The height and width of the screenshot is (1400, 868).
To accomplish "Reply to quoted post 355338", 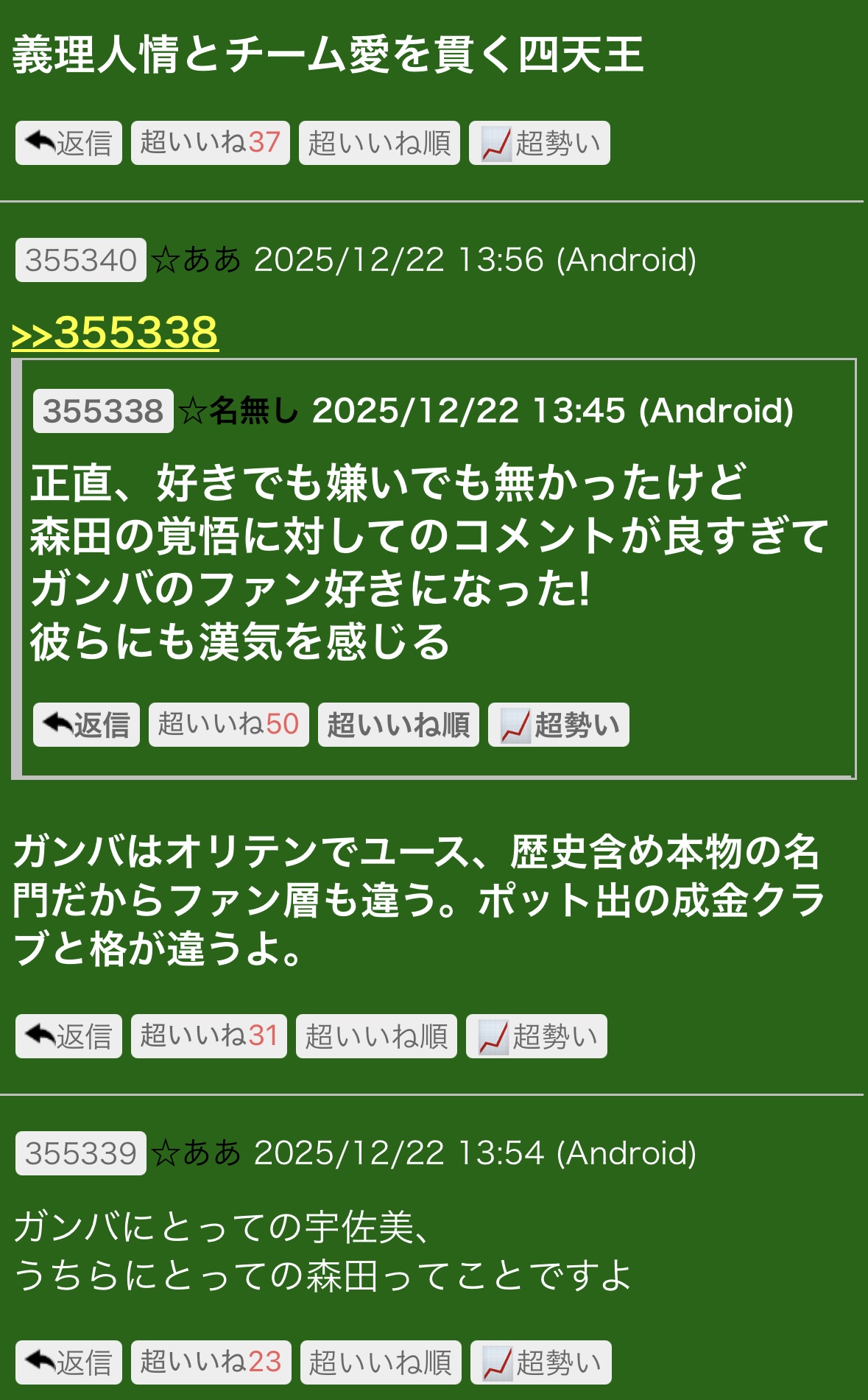I will tap(86, 725).
